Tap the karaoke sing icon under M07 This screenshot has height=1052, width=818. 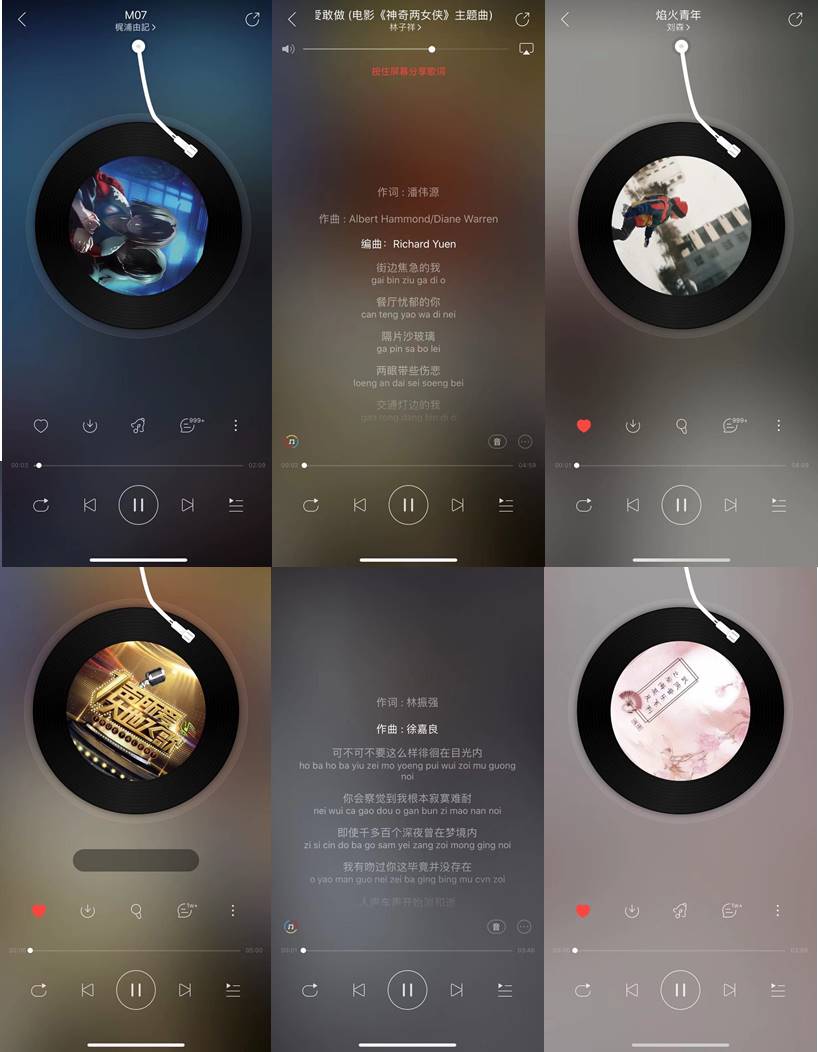tap(138, 426)
